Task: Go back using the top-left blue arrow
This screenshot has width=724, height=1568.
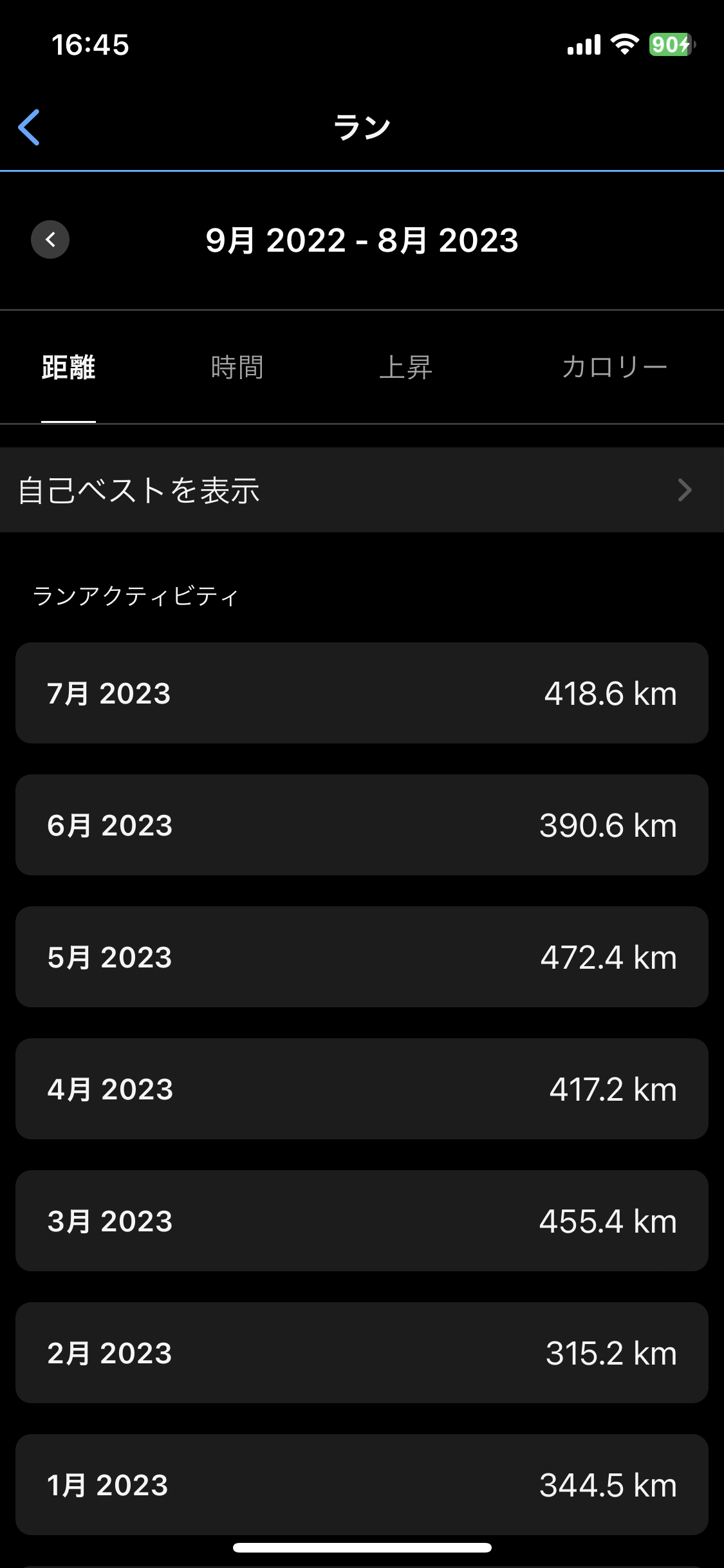Action: (x=30, y=127)
